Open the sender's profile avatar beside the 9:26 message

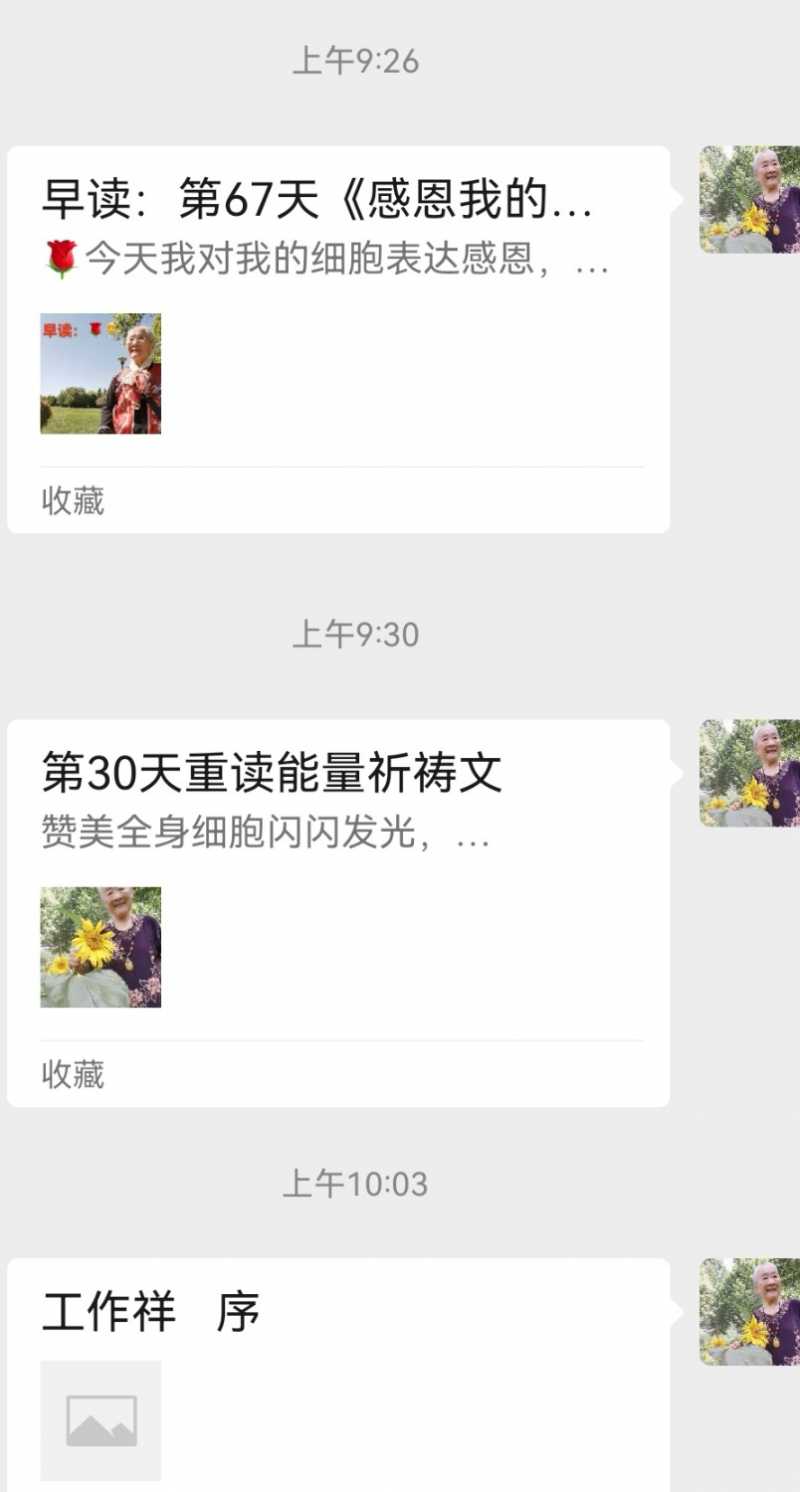point(748,195)
